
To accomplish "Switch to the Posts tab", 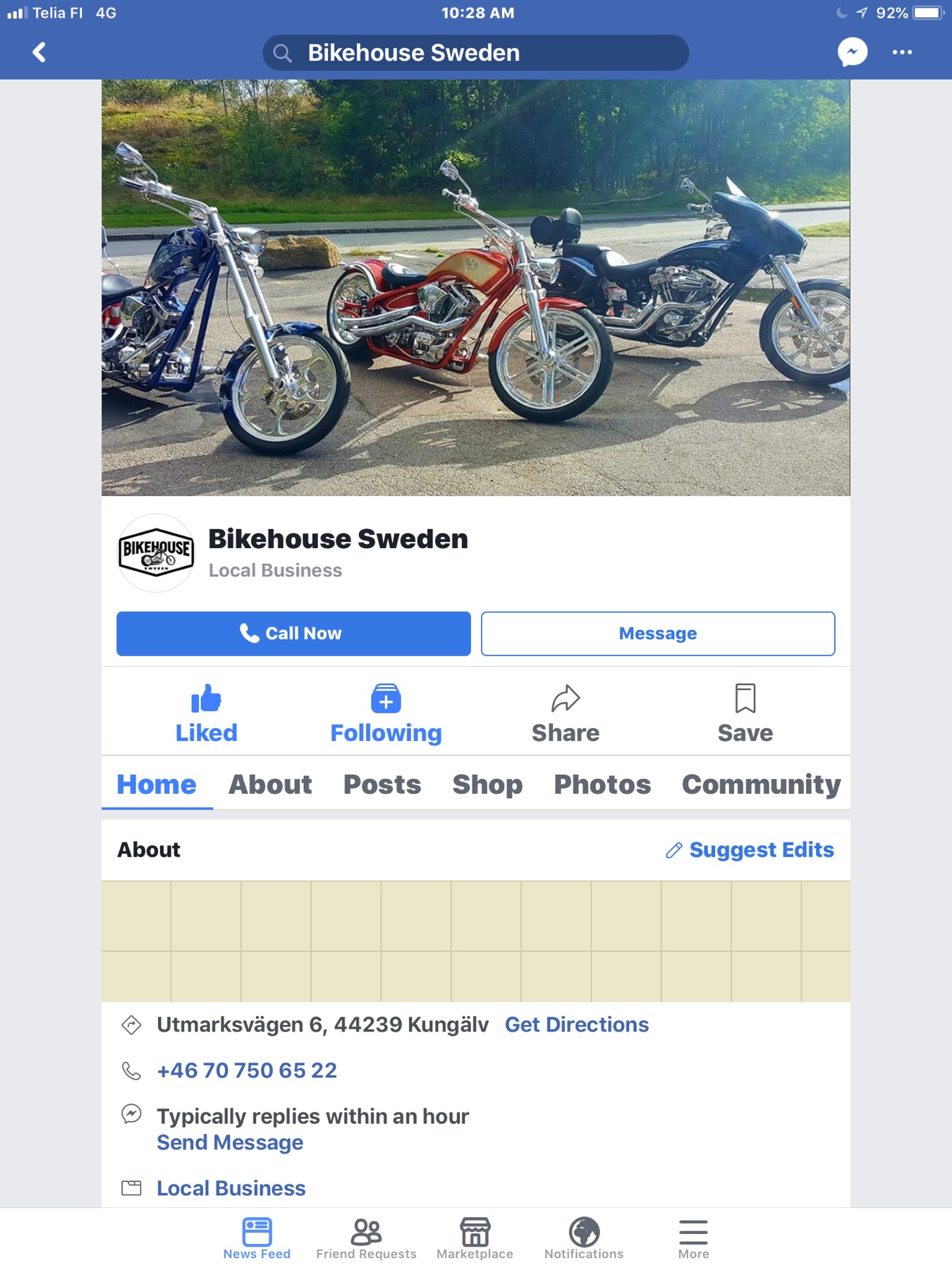I will (382, 785).
